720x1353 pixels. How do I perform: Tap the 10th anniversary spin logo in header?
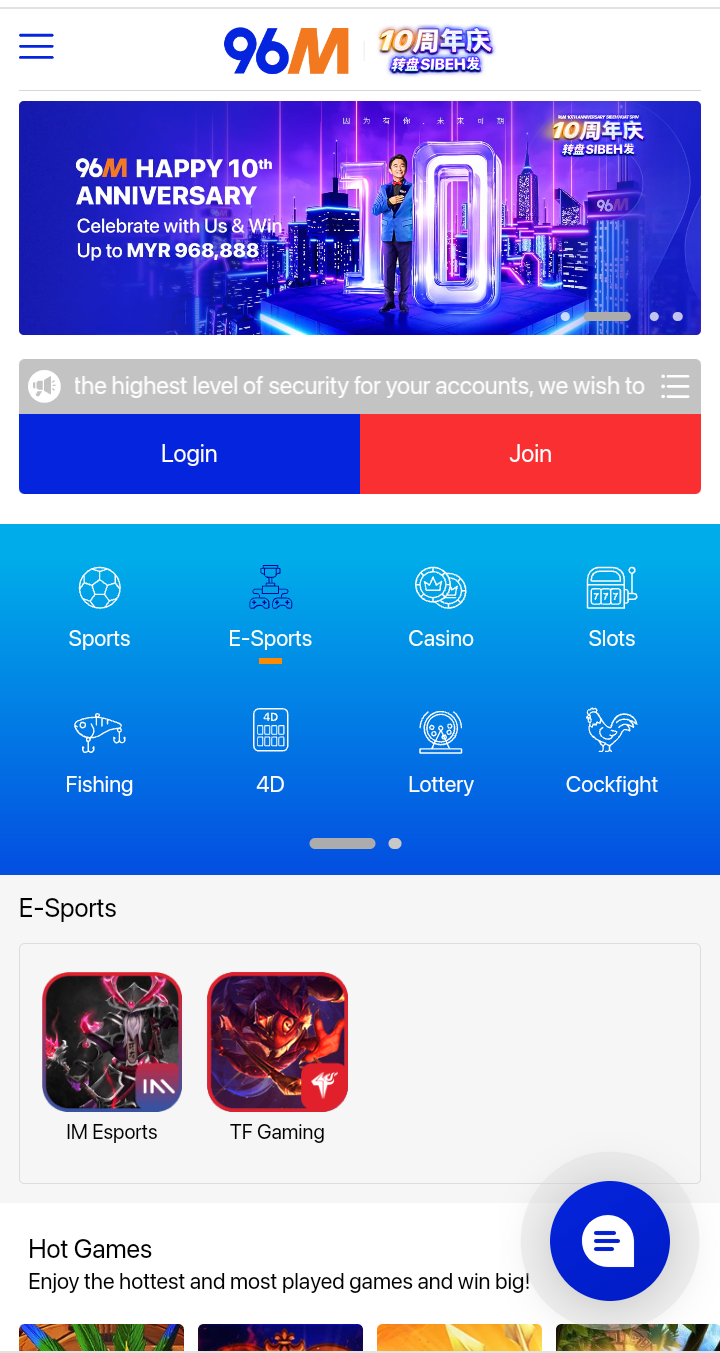435,50
